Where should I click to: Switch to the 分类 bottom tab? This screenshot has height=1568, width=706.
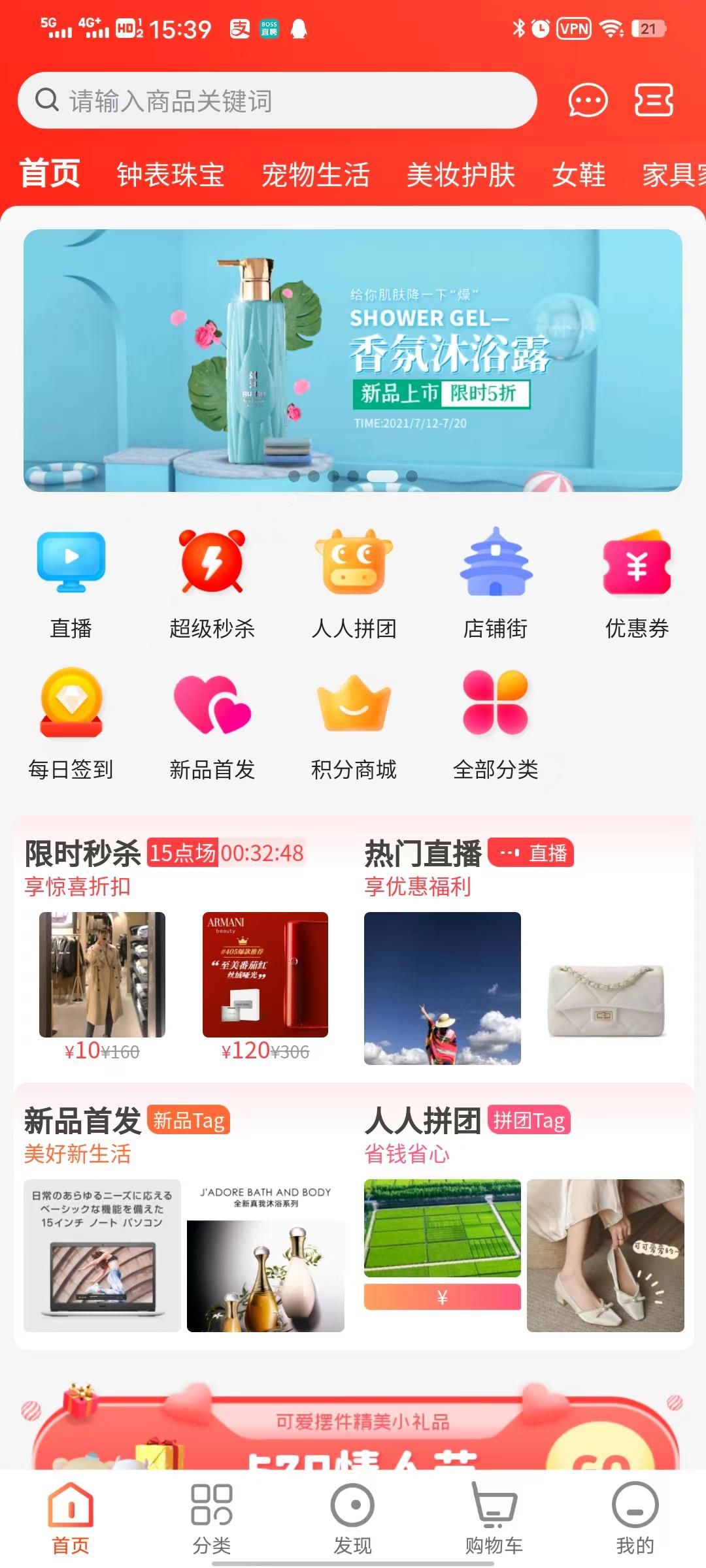point(212,1518)
